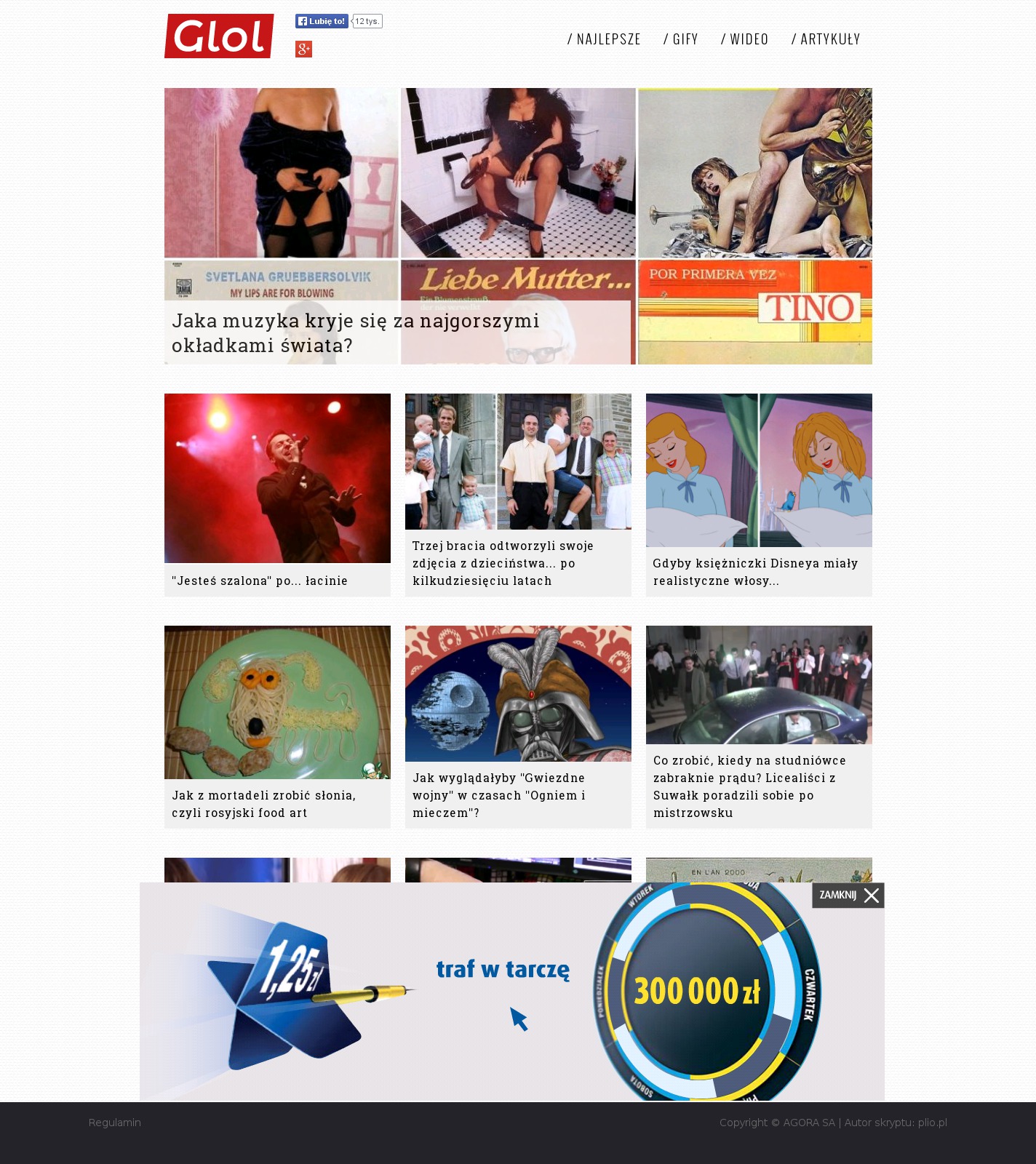Read the Russian food art mortadela post
The width and height of the screenshot is (1036, 1164).
(263, 804)
